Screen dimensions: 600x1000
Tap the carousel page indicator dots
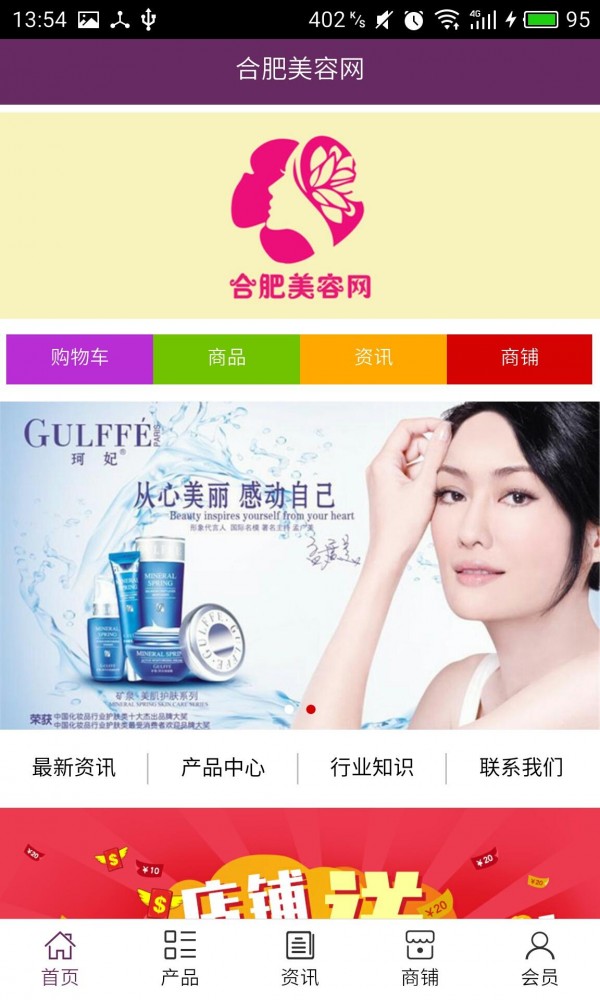point(300,709)
